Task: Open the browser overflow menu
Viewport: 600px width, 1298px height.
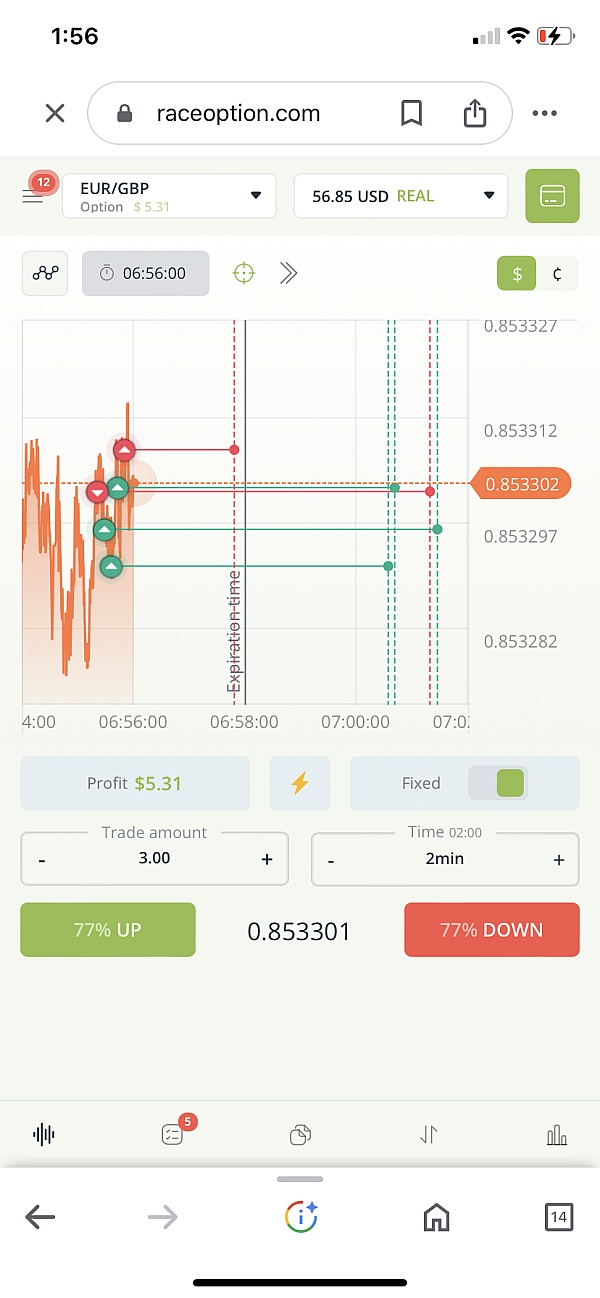Action: pyautogui.click(x=545, y=114)
